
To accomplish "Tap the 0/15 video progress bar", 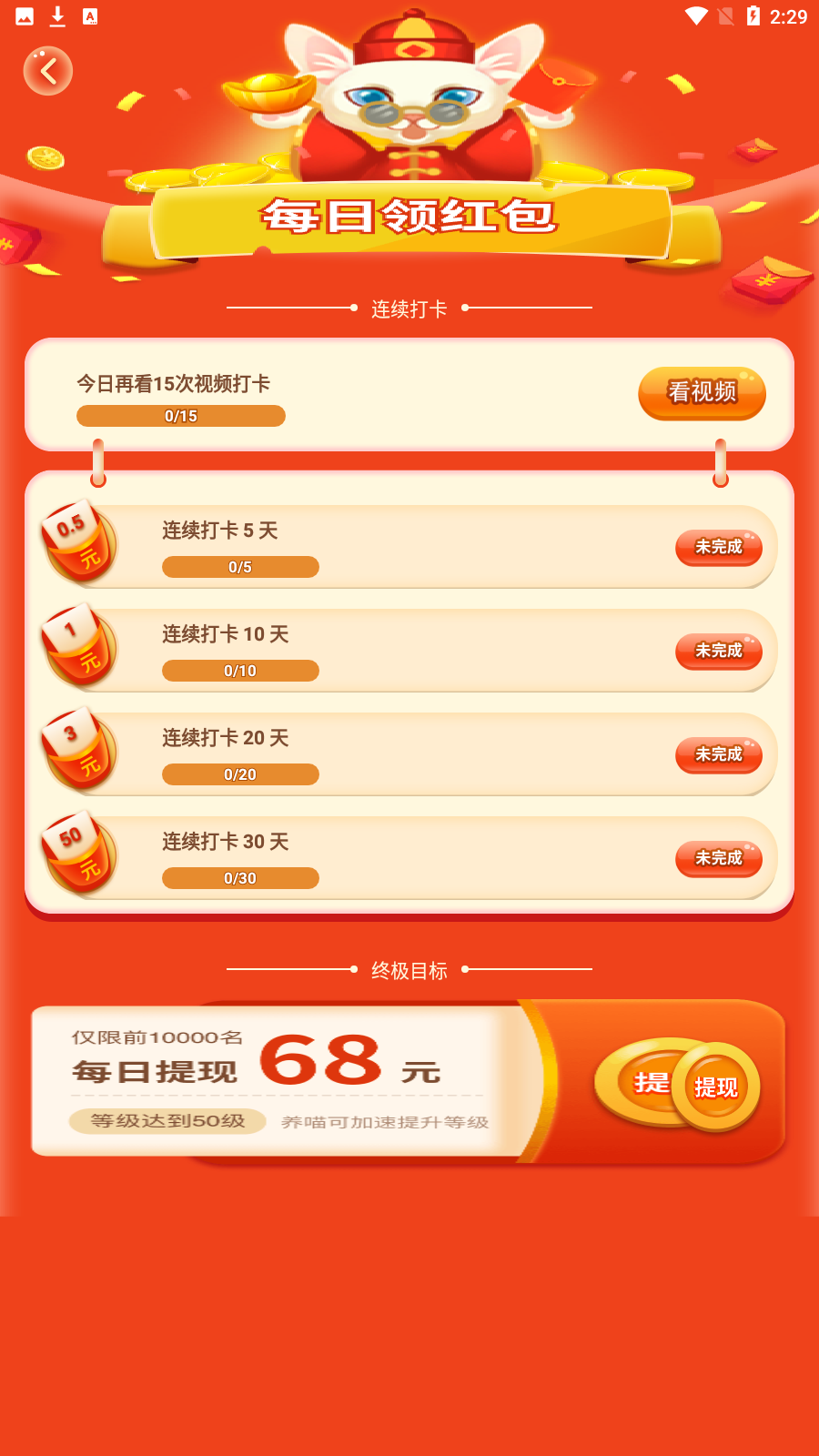I will [x=179, y=416].
